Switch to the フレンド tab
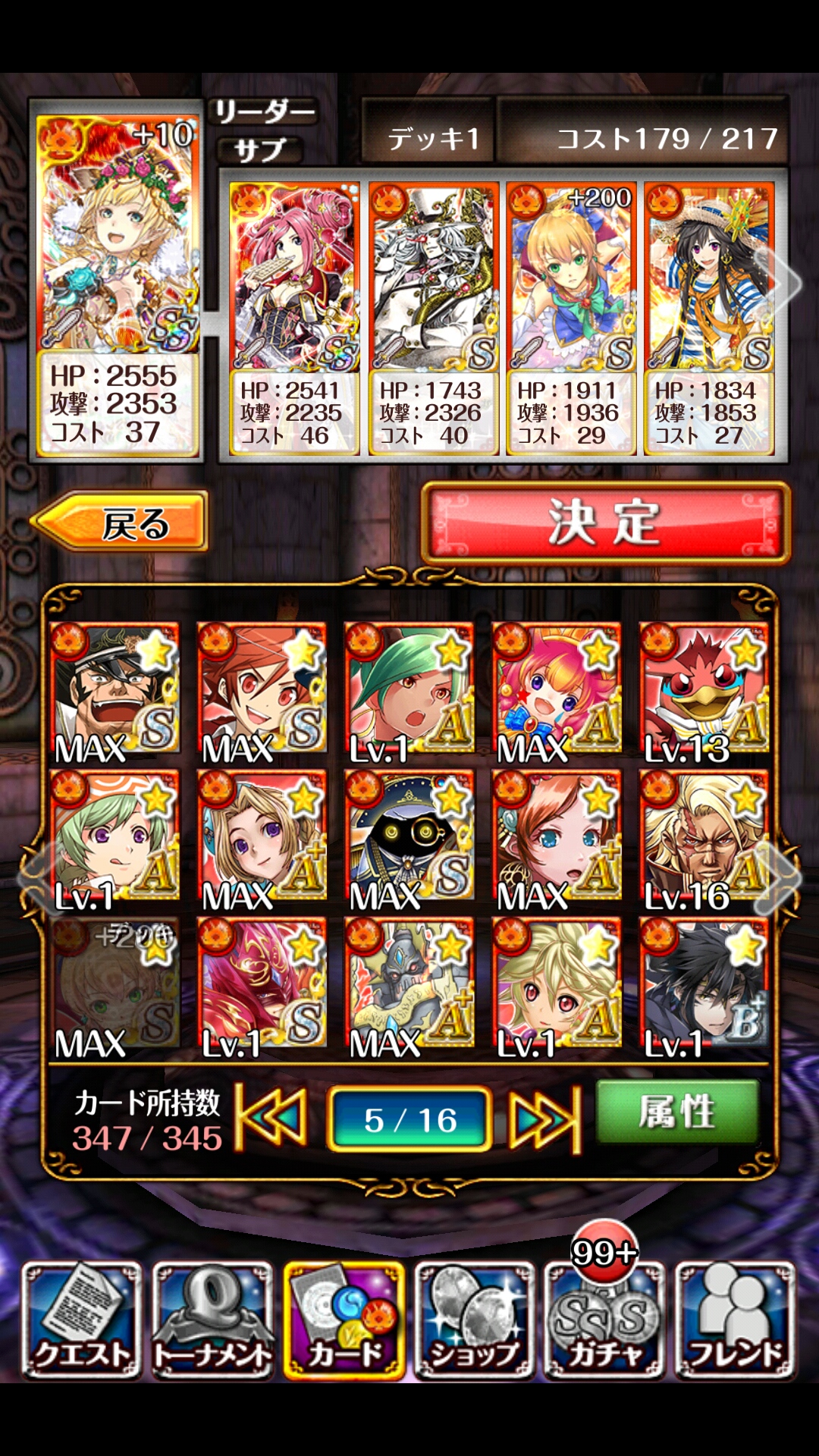This screenshot has height=1456, width=819. click(735, 1320)
